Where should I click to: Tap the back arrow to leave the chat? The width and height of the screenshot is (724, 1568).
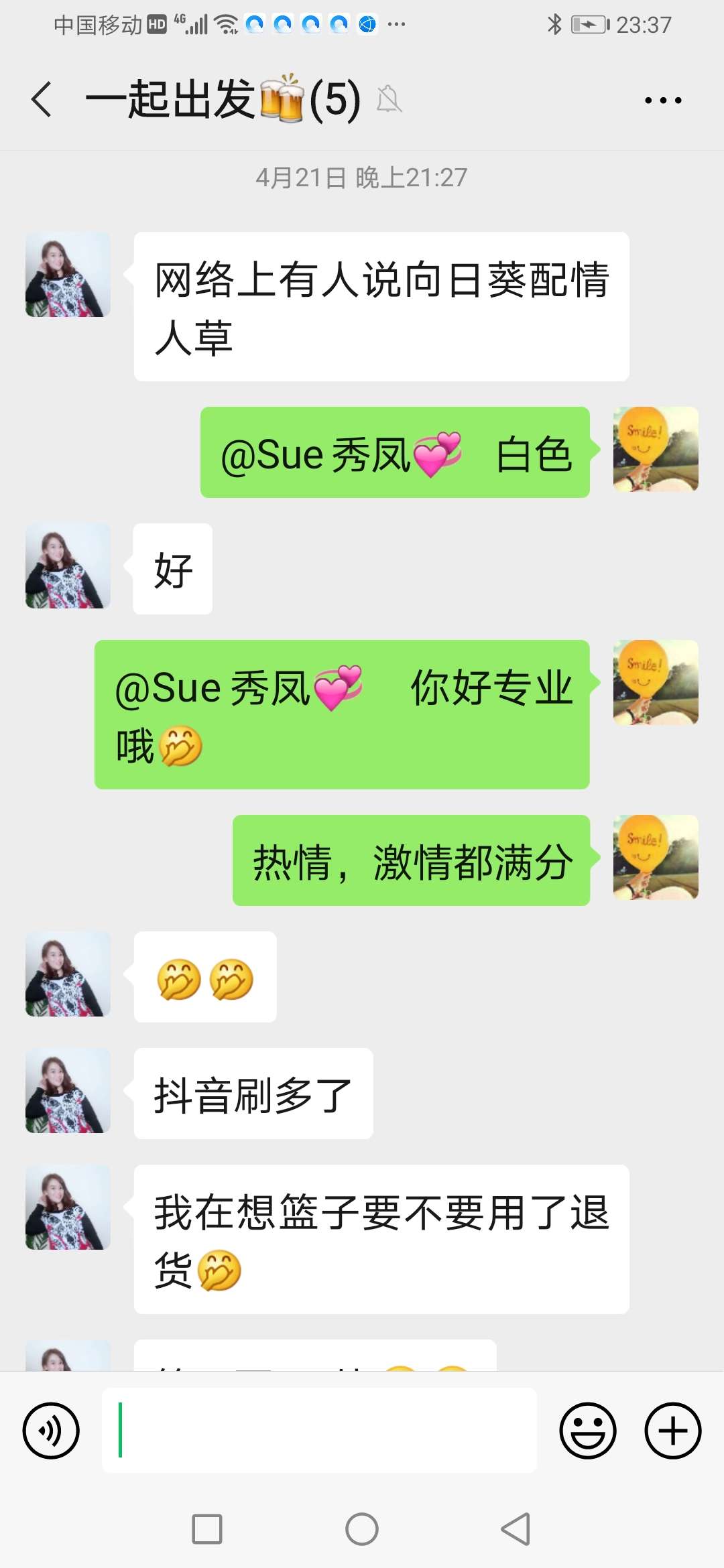pyautogui.click(x=42, y=99)
